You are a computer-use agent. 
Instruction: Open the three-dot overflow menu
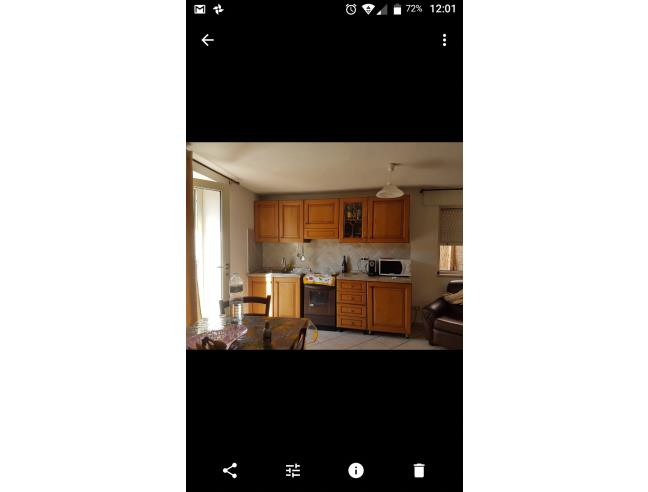pos(444,40)
